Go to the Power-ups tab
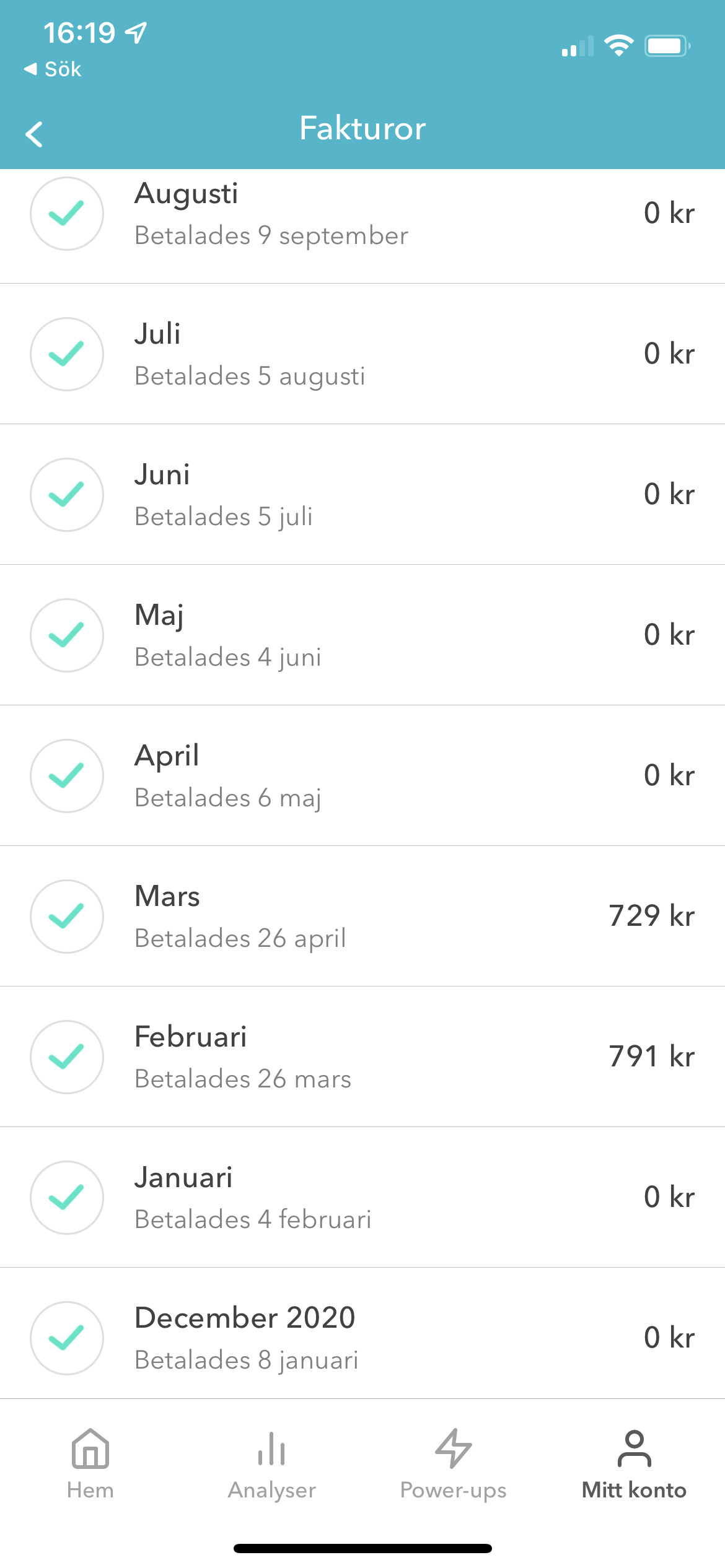The width and height of the screenshot is (725, 1568). coord(454,1465)
